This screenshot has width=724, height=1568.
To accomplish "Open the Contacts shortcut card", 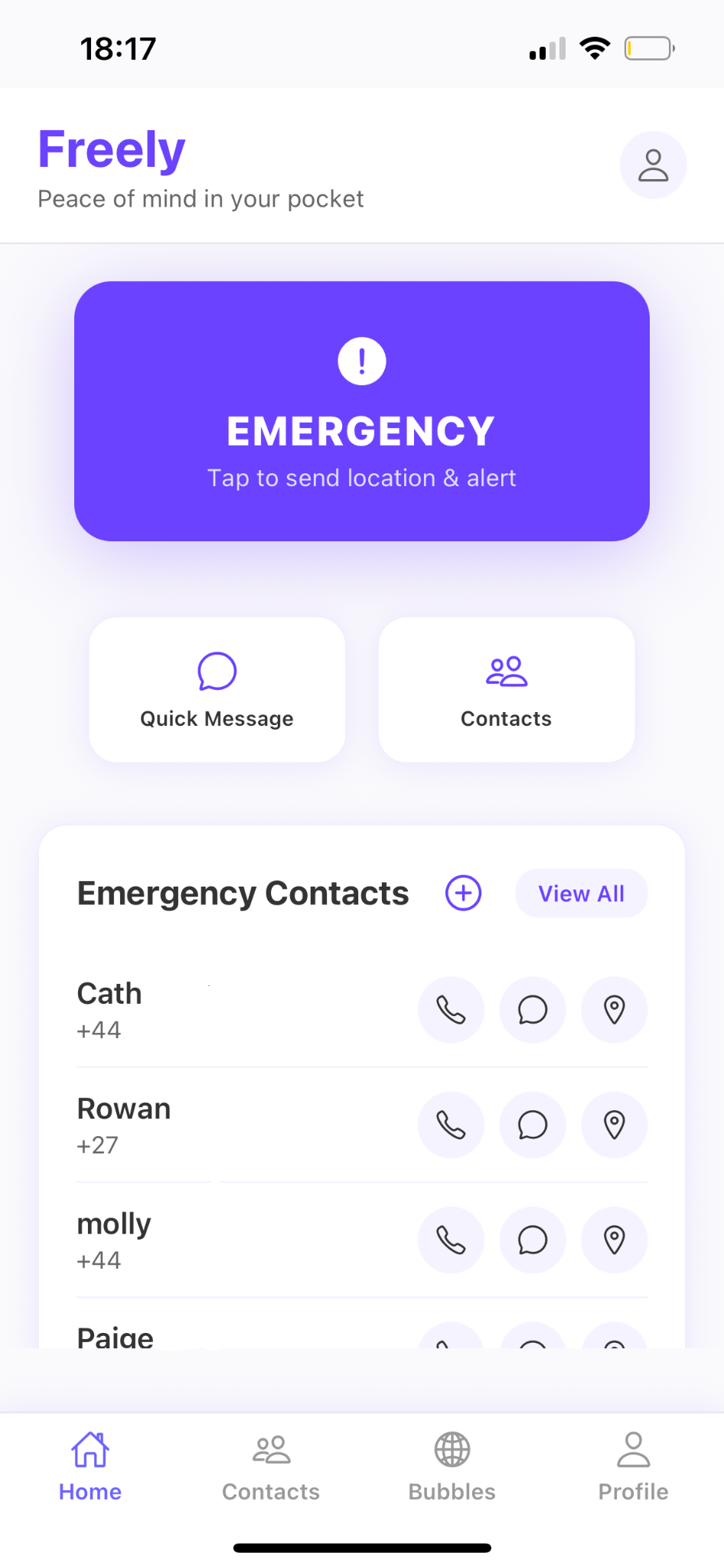I will pyautogui.click(x=506, y=689).
